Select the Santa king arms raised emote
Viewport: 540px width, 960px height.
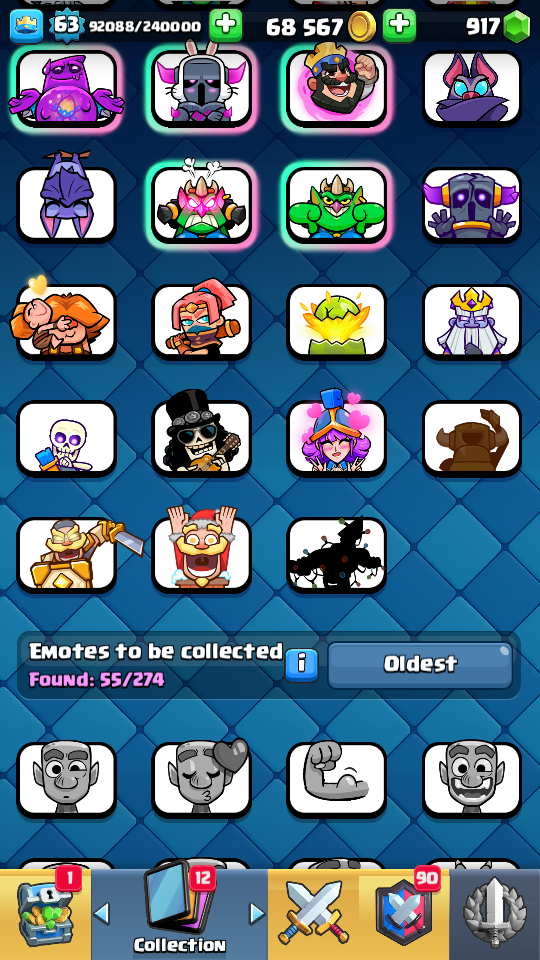[x=201, y=554]
